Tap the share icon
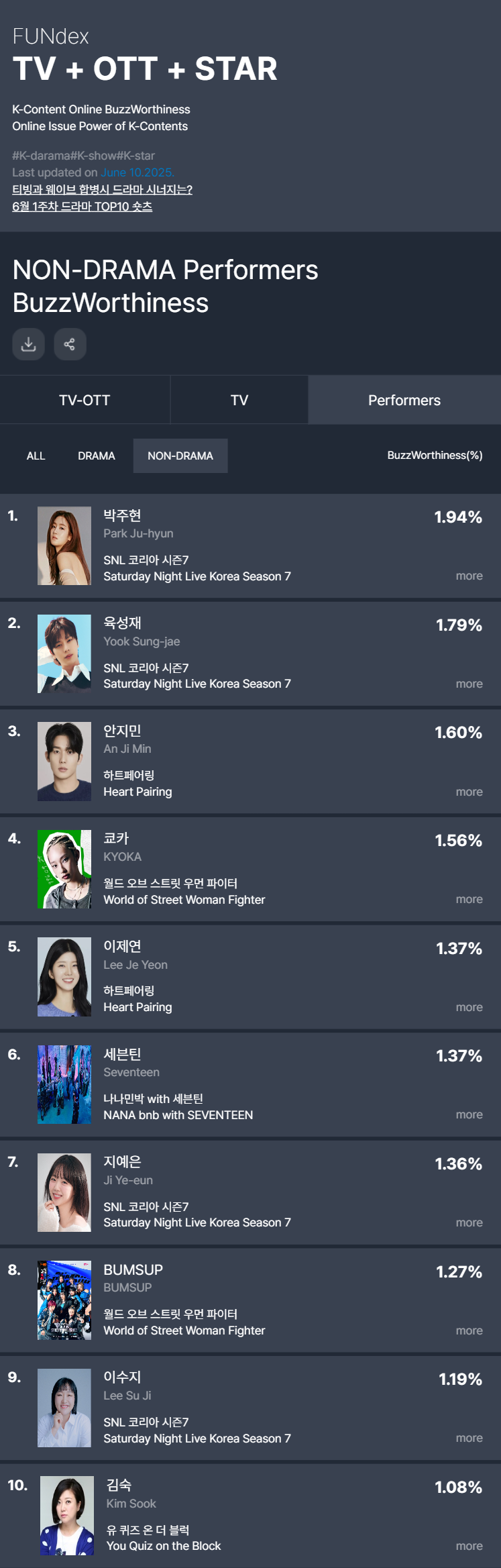This screenshot has width=501, height=1568. coord(70,344)
